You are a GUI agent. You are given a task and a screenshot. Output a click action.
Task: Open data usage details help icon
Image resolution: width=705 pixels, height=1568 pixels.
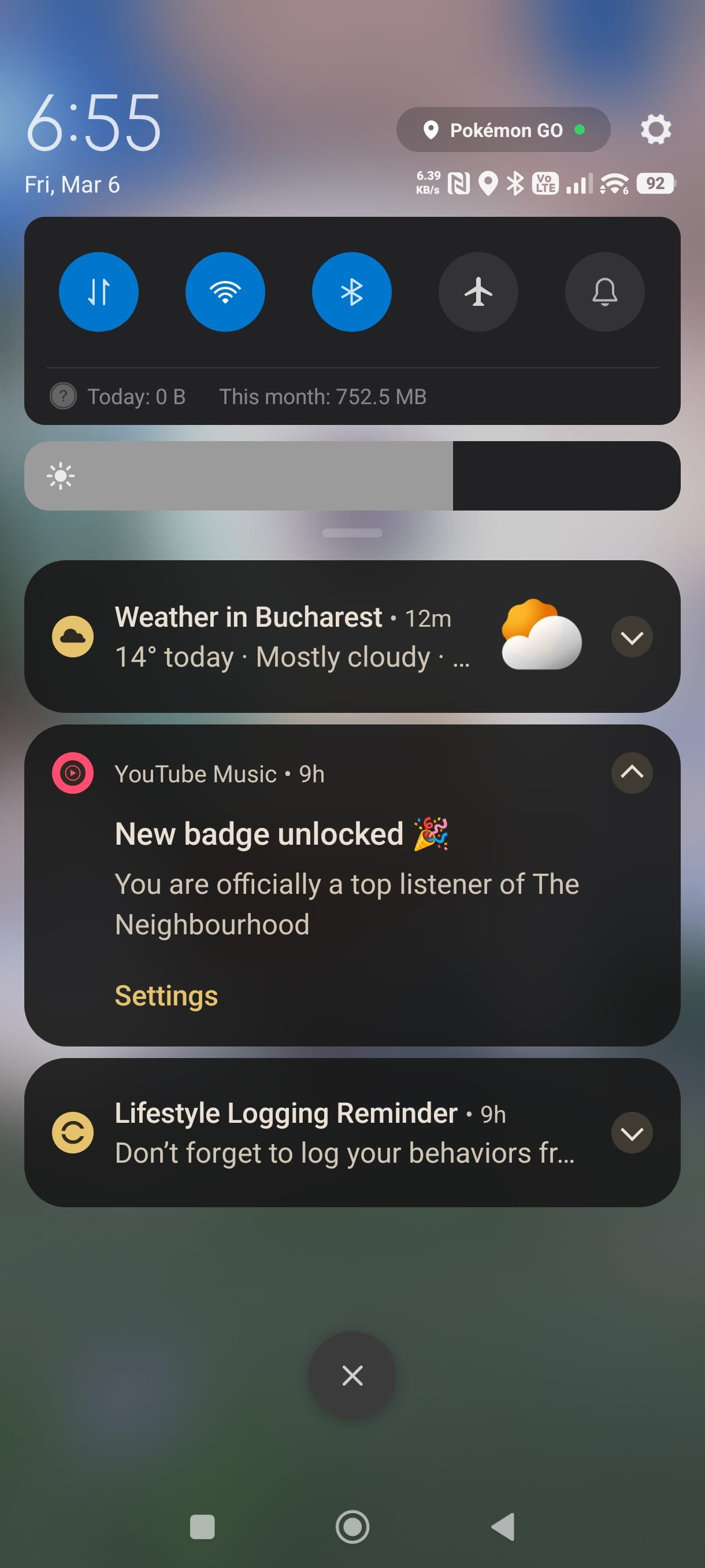pos(63,396)
